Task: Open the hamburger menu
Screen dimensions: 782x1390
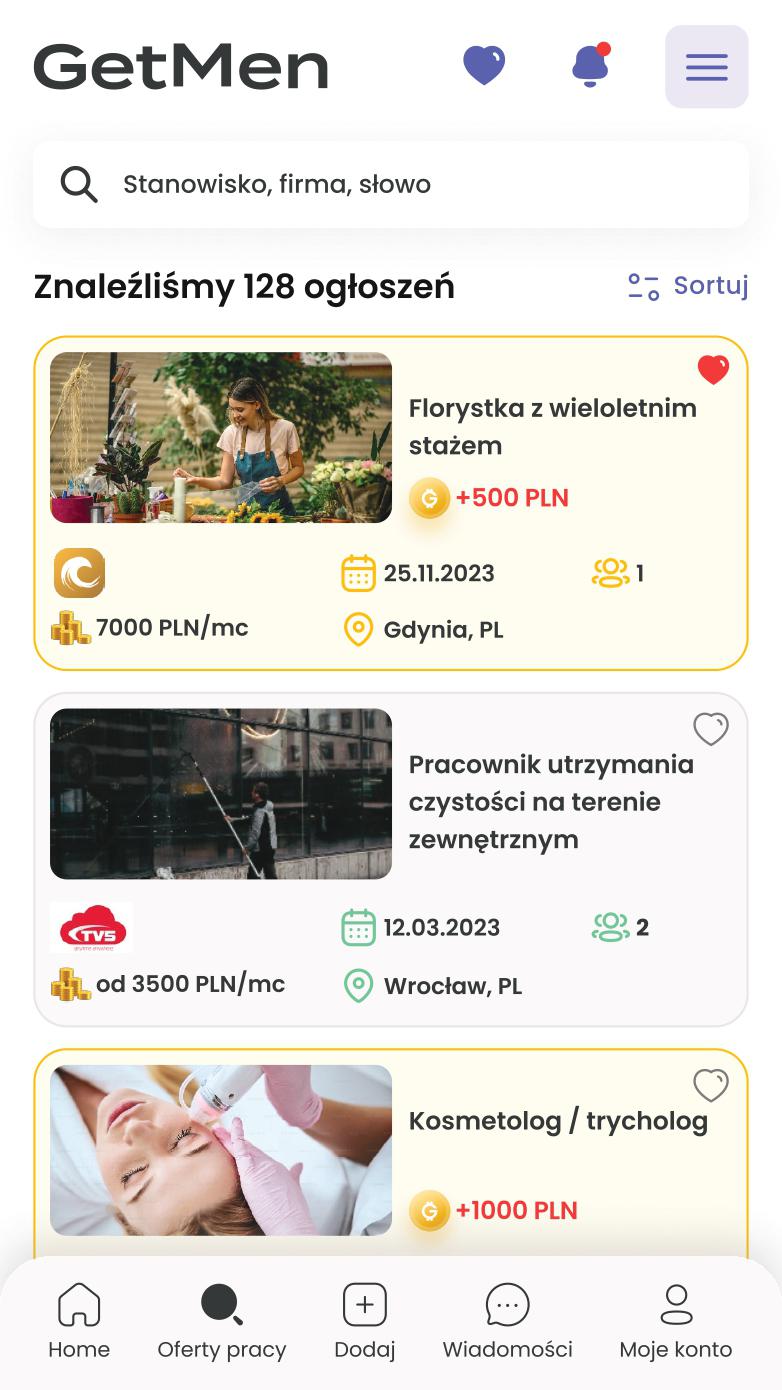Action: [706, 67]
